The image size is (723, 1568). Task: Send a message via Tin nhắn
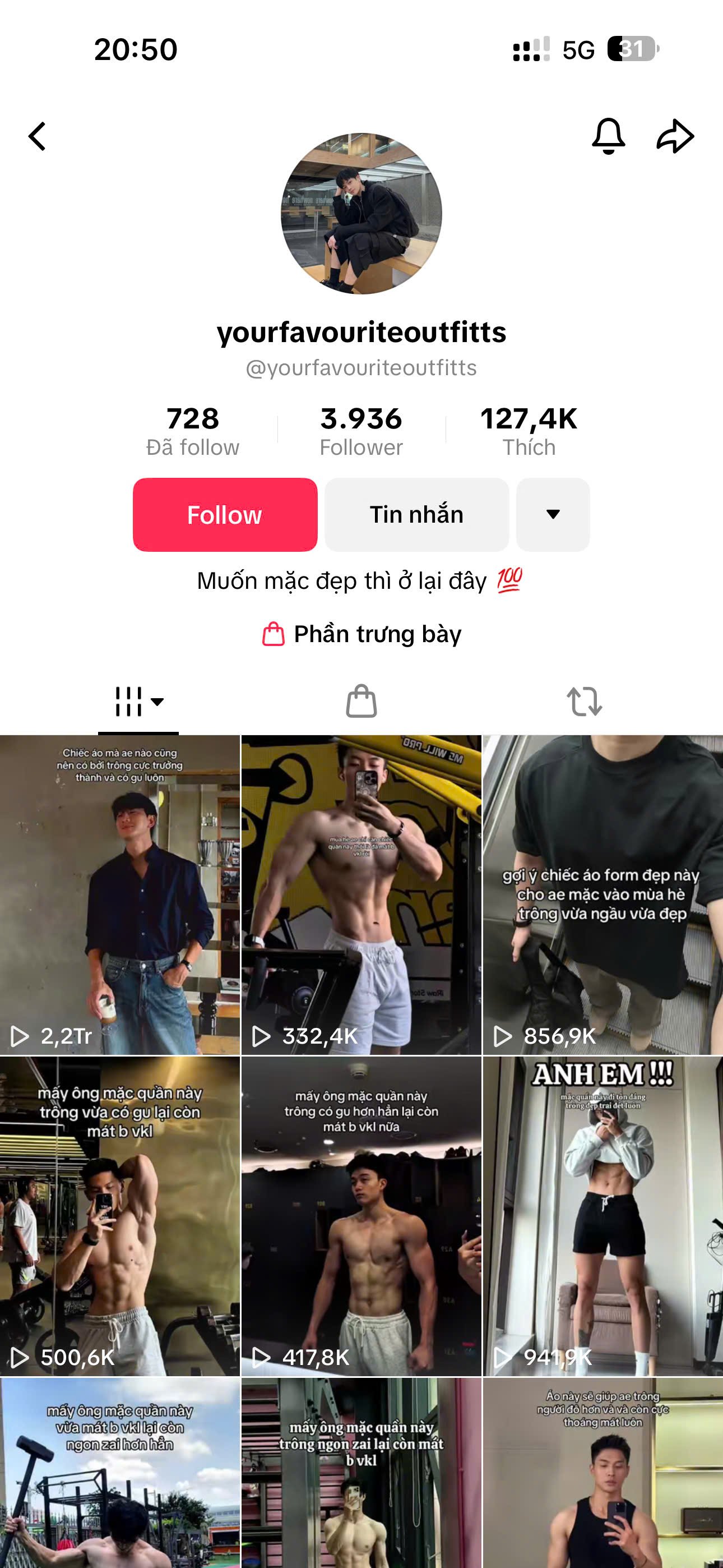coord(416,515)
